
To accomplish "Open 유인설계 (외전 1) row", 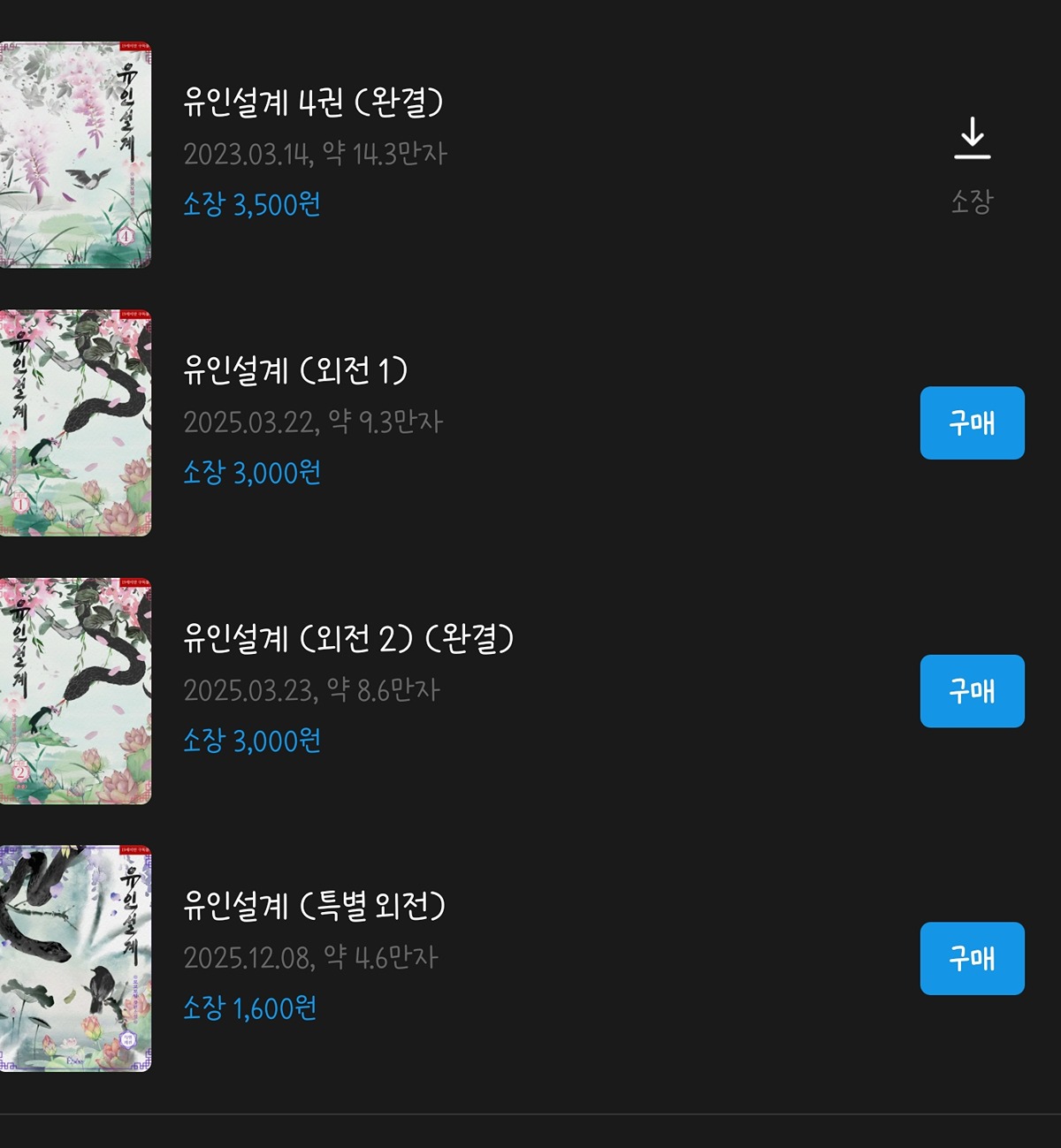I will click(295, 371).
